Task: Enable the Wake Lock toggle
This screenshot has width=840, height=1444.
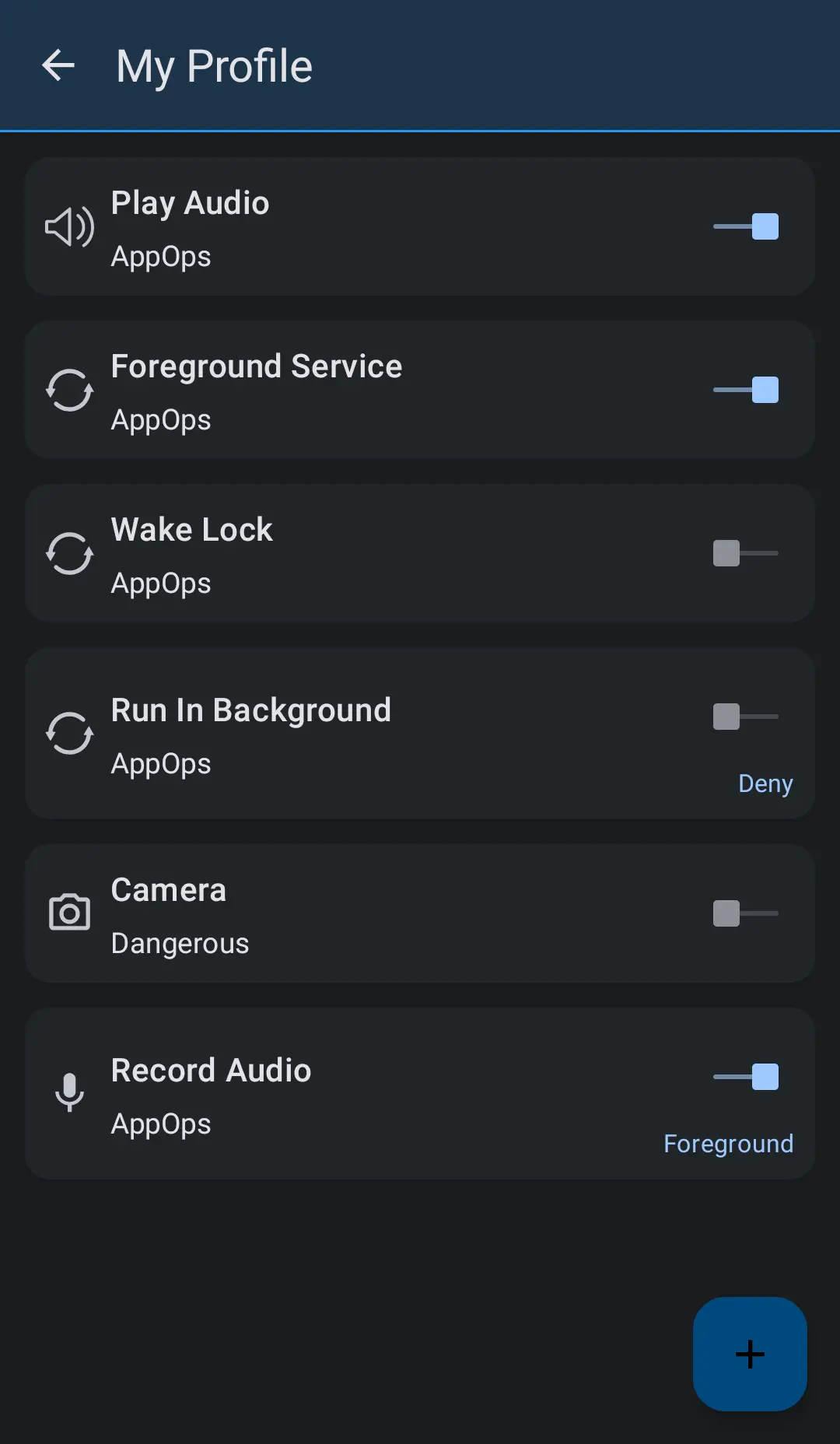Action: coord(745,553)
